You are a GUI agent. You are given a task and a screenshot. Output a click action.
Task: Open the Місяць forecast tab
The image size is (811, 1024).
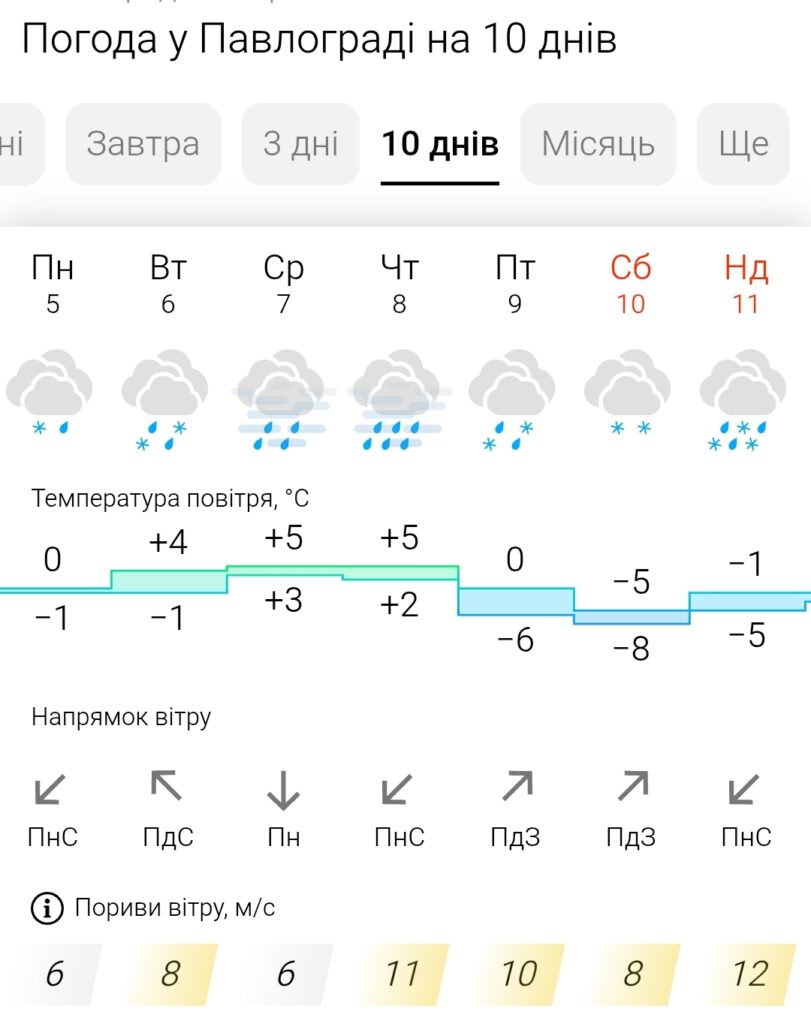pos(598,144)
